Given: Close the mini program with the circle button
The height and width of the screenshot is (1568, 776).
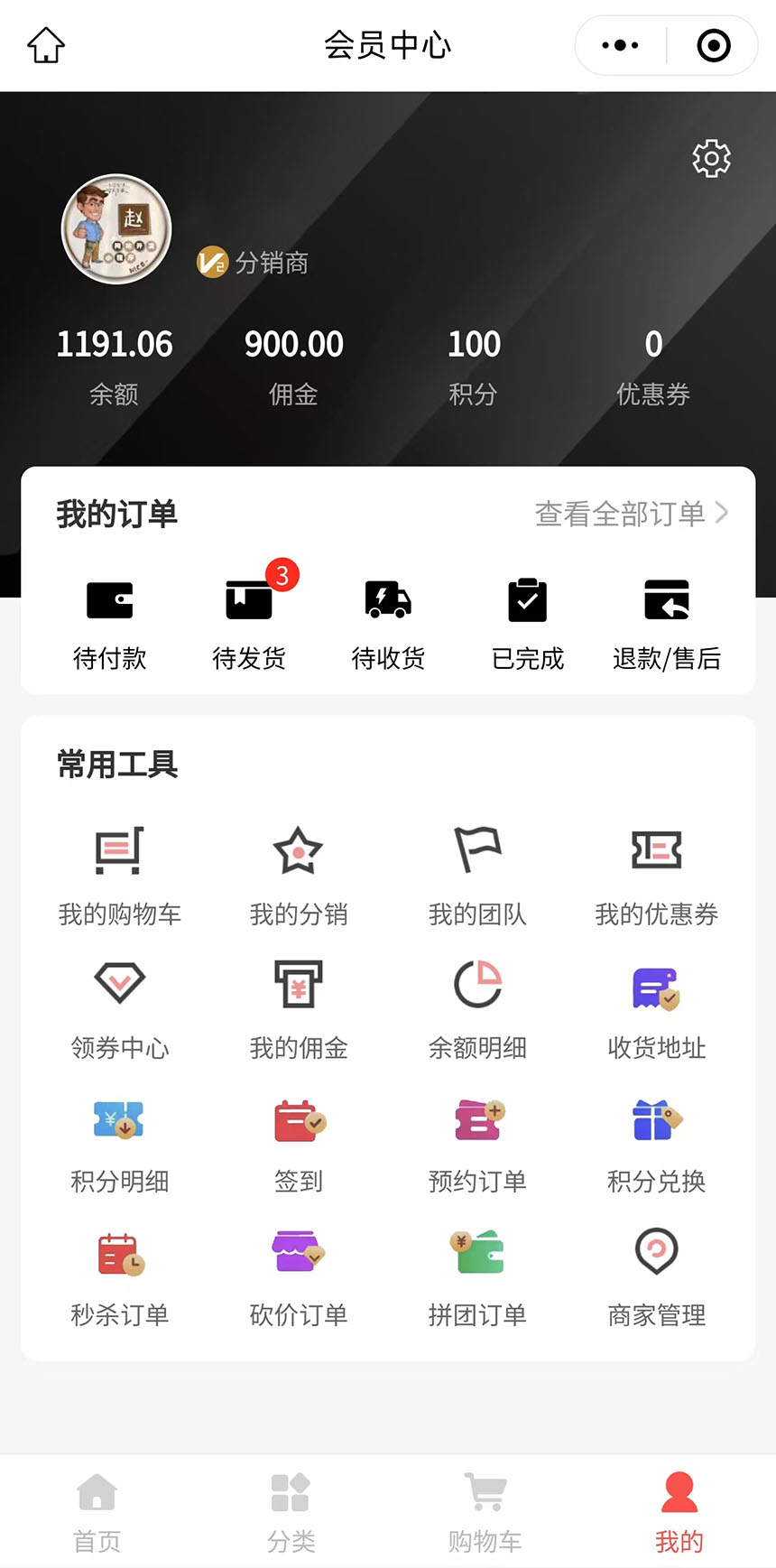Looking at the screenshot, I should [x=714, y=45].
